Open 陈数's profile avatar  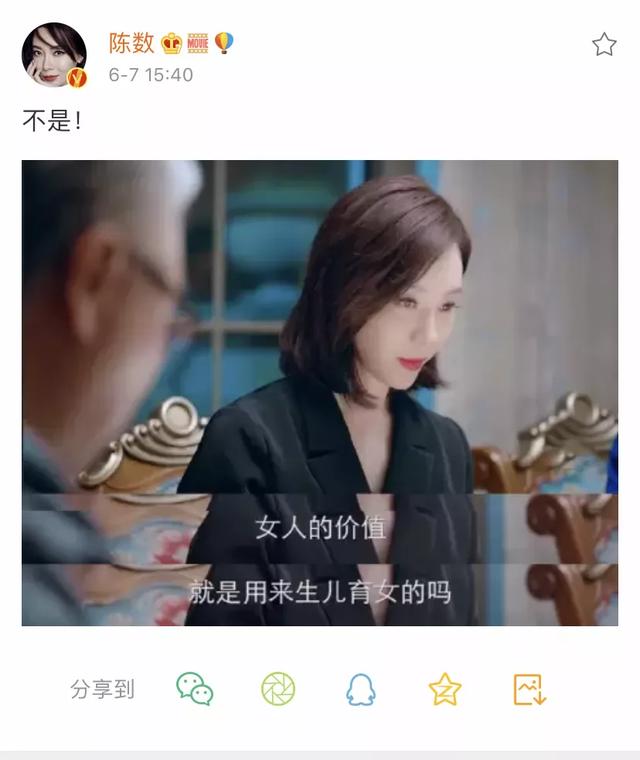coord(54,55)
